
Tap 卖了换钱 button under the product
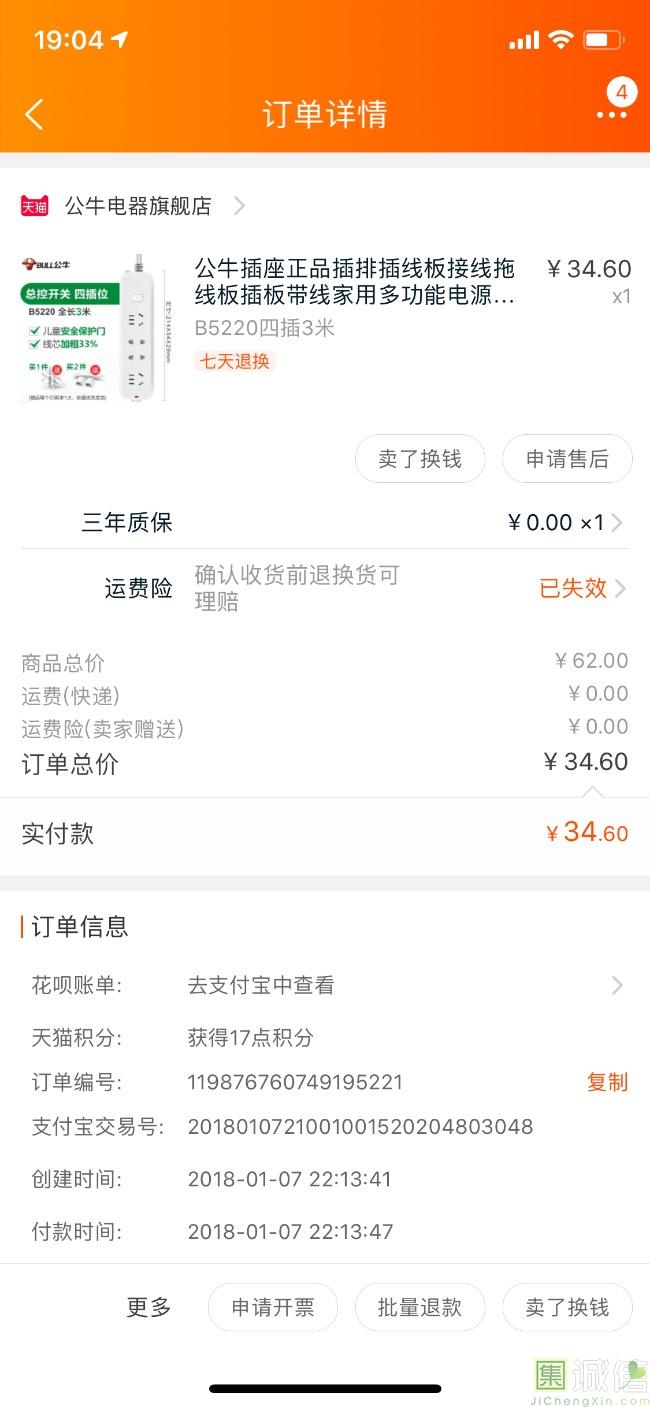420,459
